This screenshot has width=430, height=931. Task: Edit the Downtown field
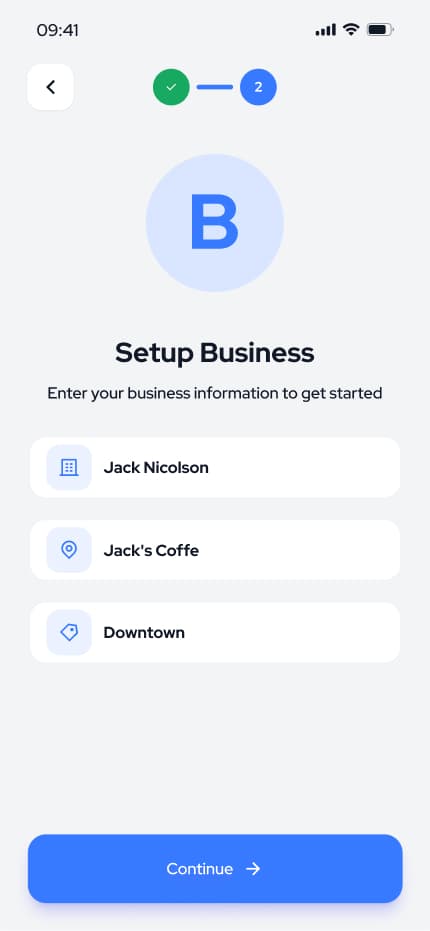click(214, 633)
